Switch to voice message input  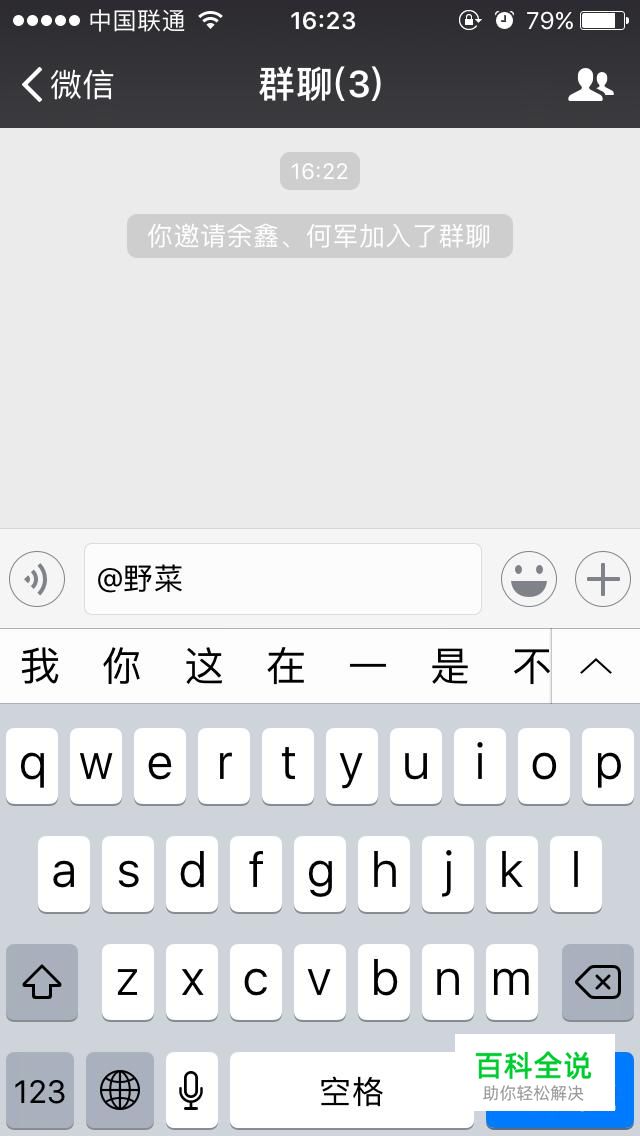[x=37, y=579]
